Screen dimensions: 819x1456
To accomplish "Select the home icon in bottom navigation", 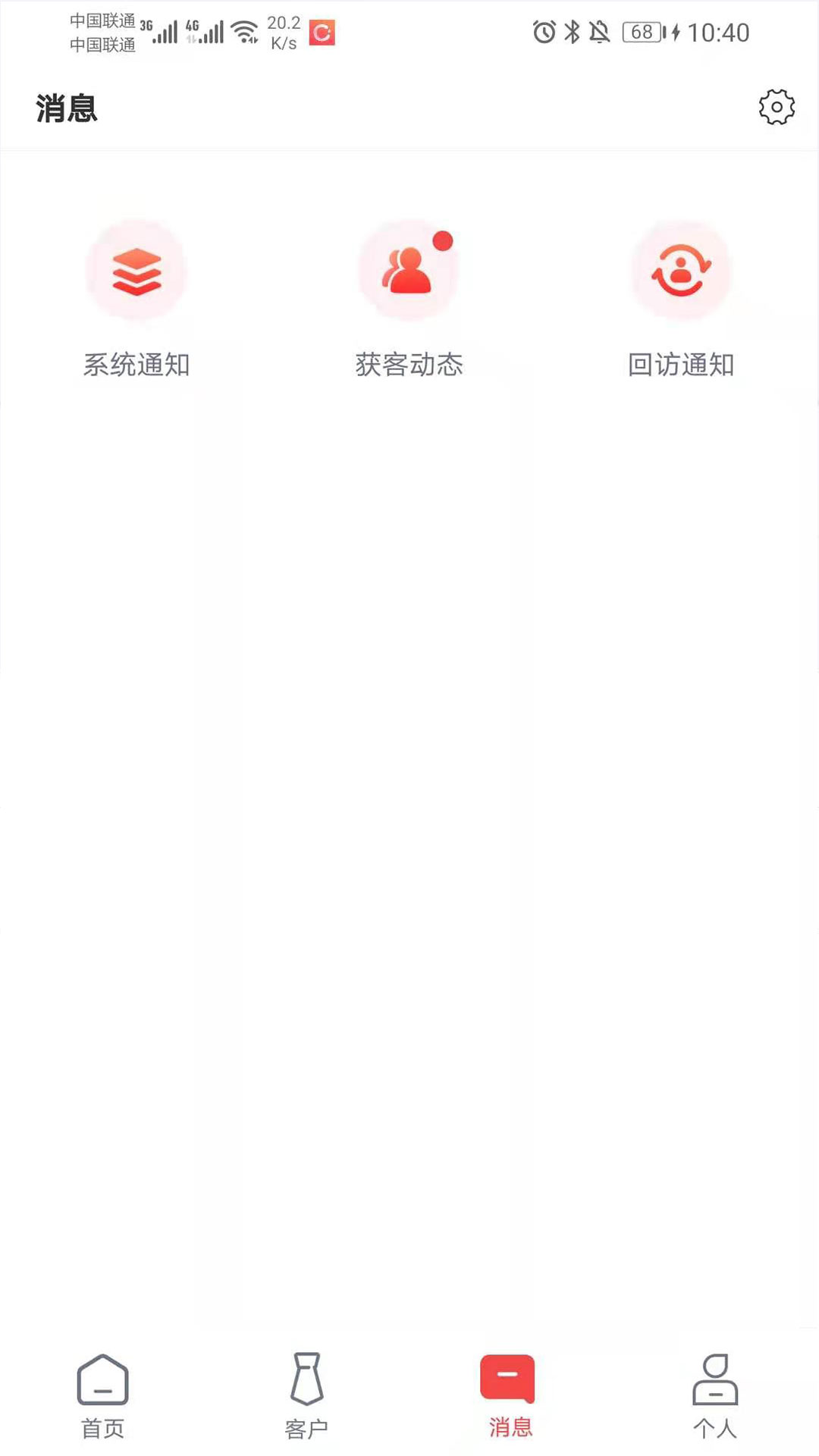I will point(102,1382).
